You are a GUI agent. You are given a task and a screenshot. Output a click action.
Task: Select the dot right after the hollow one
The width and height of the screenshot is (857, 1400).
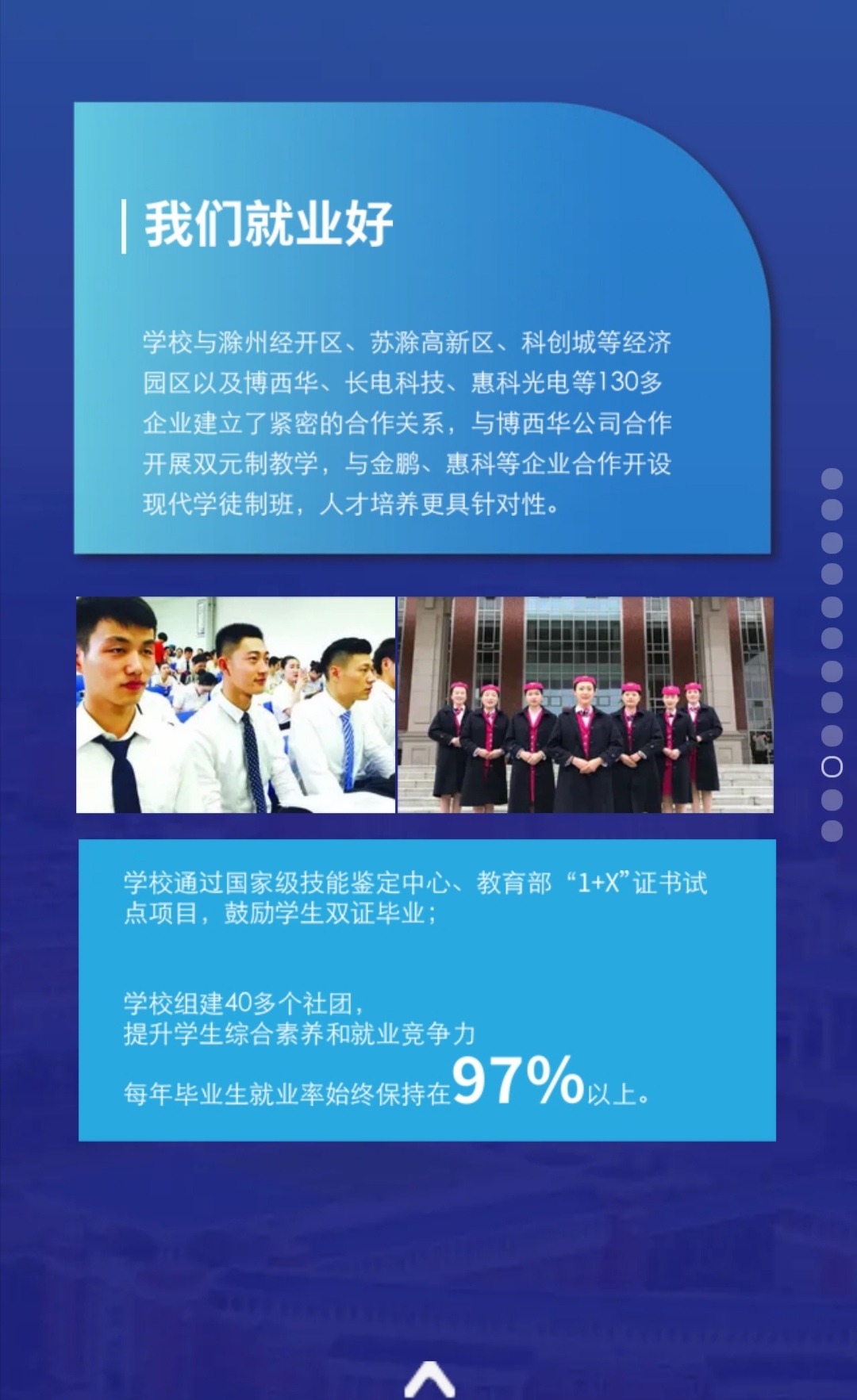click(x=832, y=799)
